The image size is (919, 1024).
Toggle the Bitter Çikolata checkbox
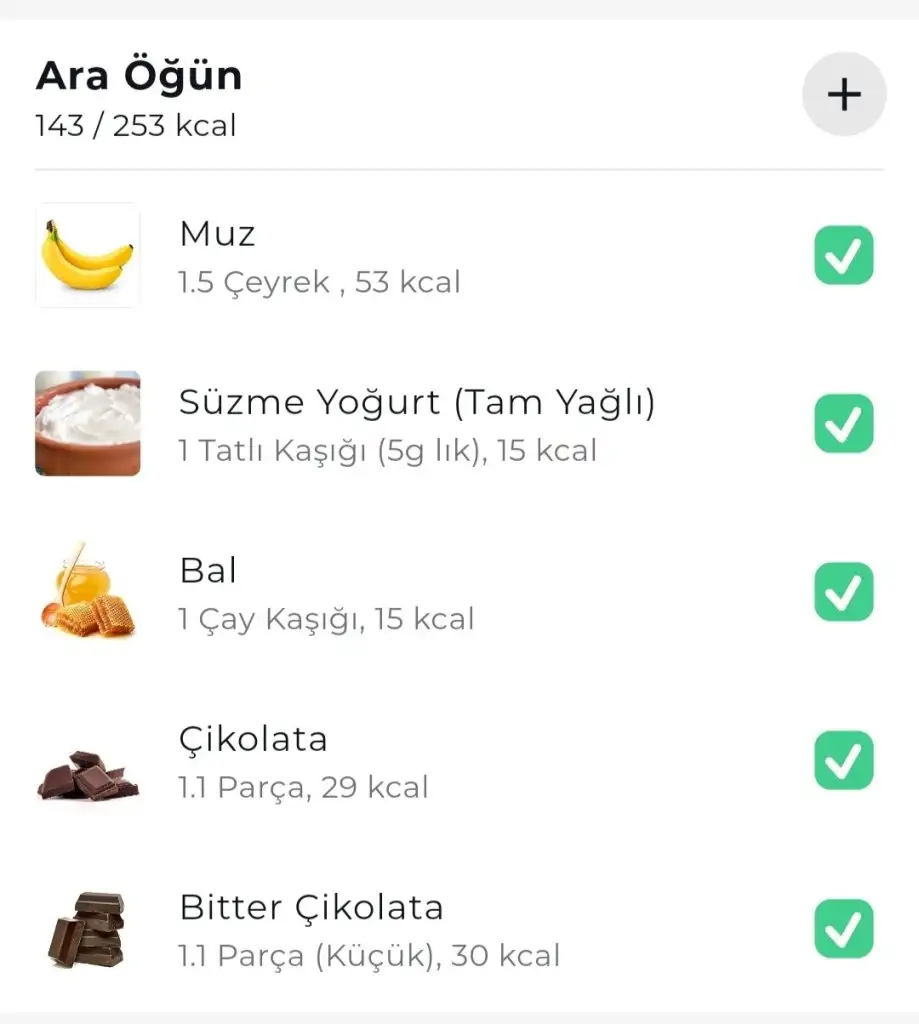coord(843,928)
